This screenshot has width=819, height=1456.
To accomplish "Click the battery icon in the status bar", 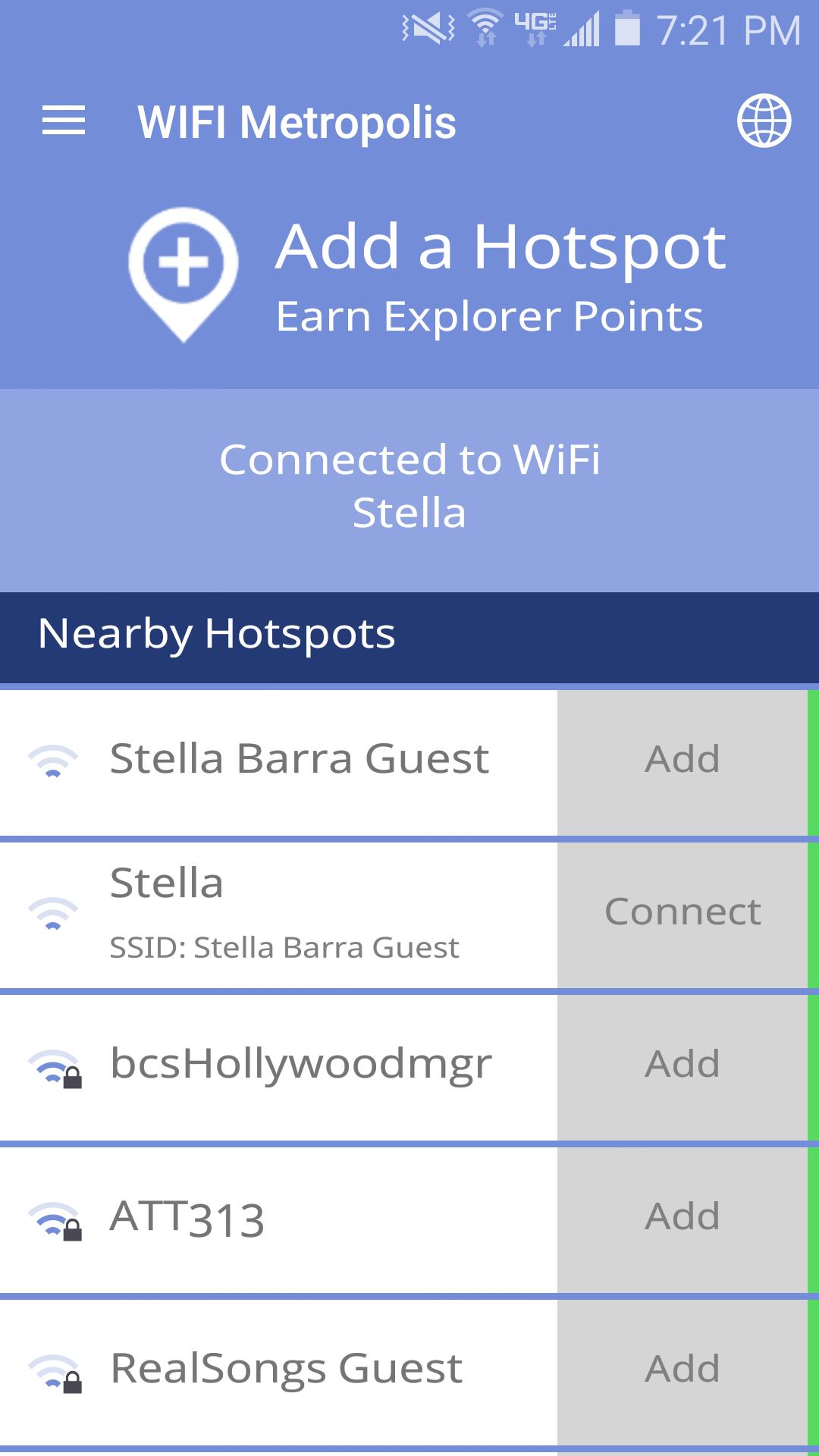I will (x=624, y=27).
